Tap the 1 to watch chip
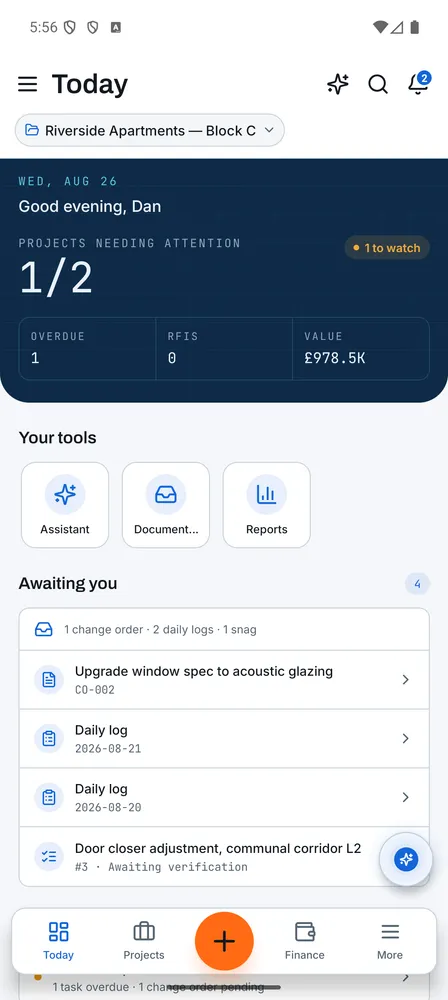 click(387, 248)
